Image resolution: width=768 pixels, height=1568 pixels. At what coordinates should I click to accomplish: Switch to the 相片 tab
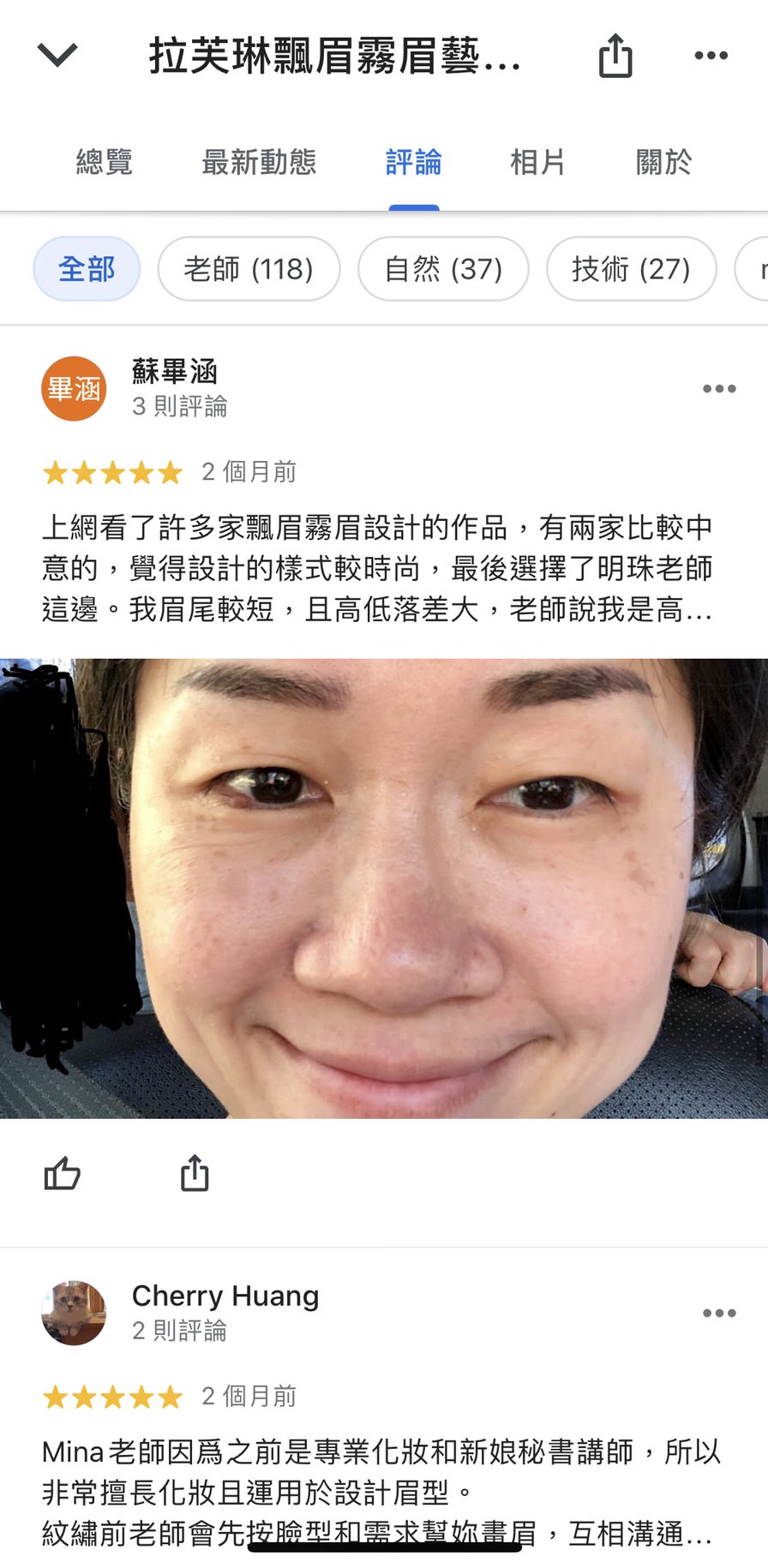click(x=537, y=162)
